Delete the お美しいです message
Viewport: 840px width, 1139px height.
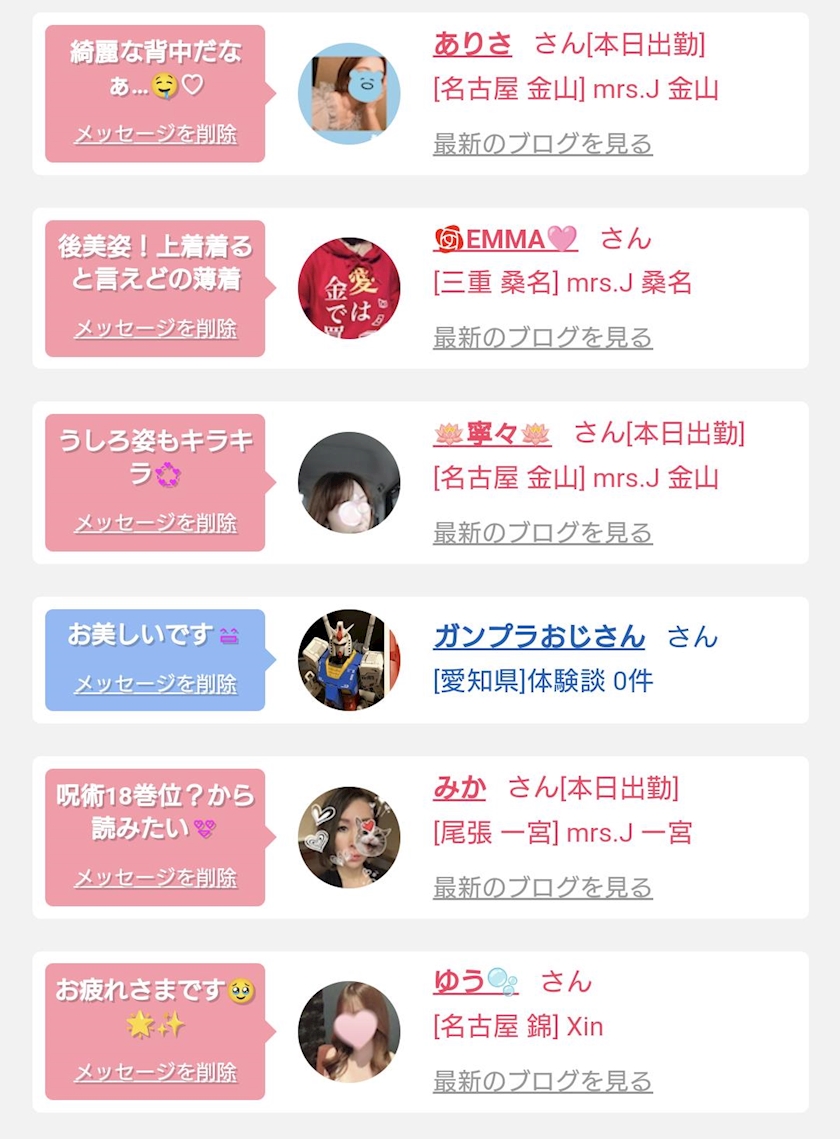(x=156, y=684)
